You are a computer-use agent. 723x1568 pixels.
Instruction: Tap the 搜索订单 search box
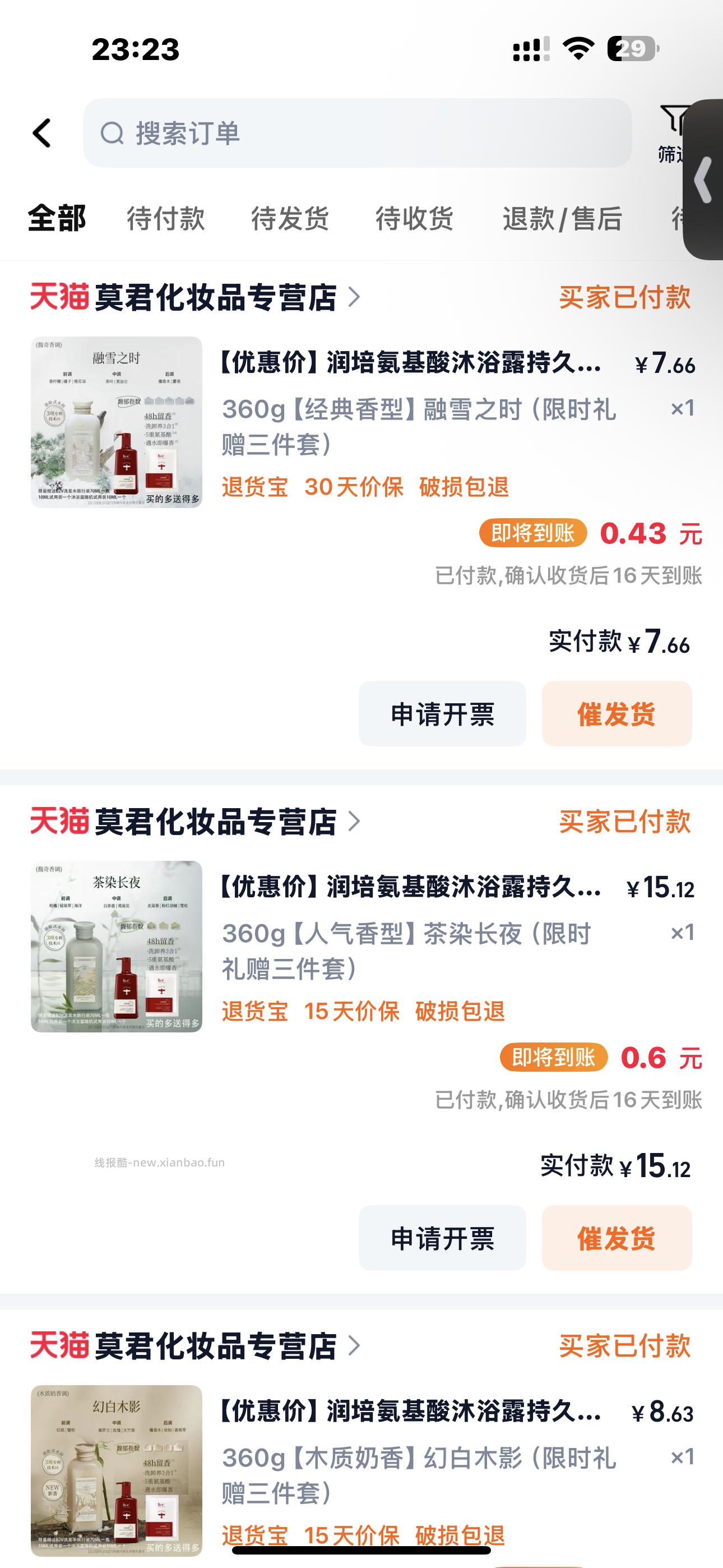356,133
